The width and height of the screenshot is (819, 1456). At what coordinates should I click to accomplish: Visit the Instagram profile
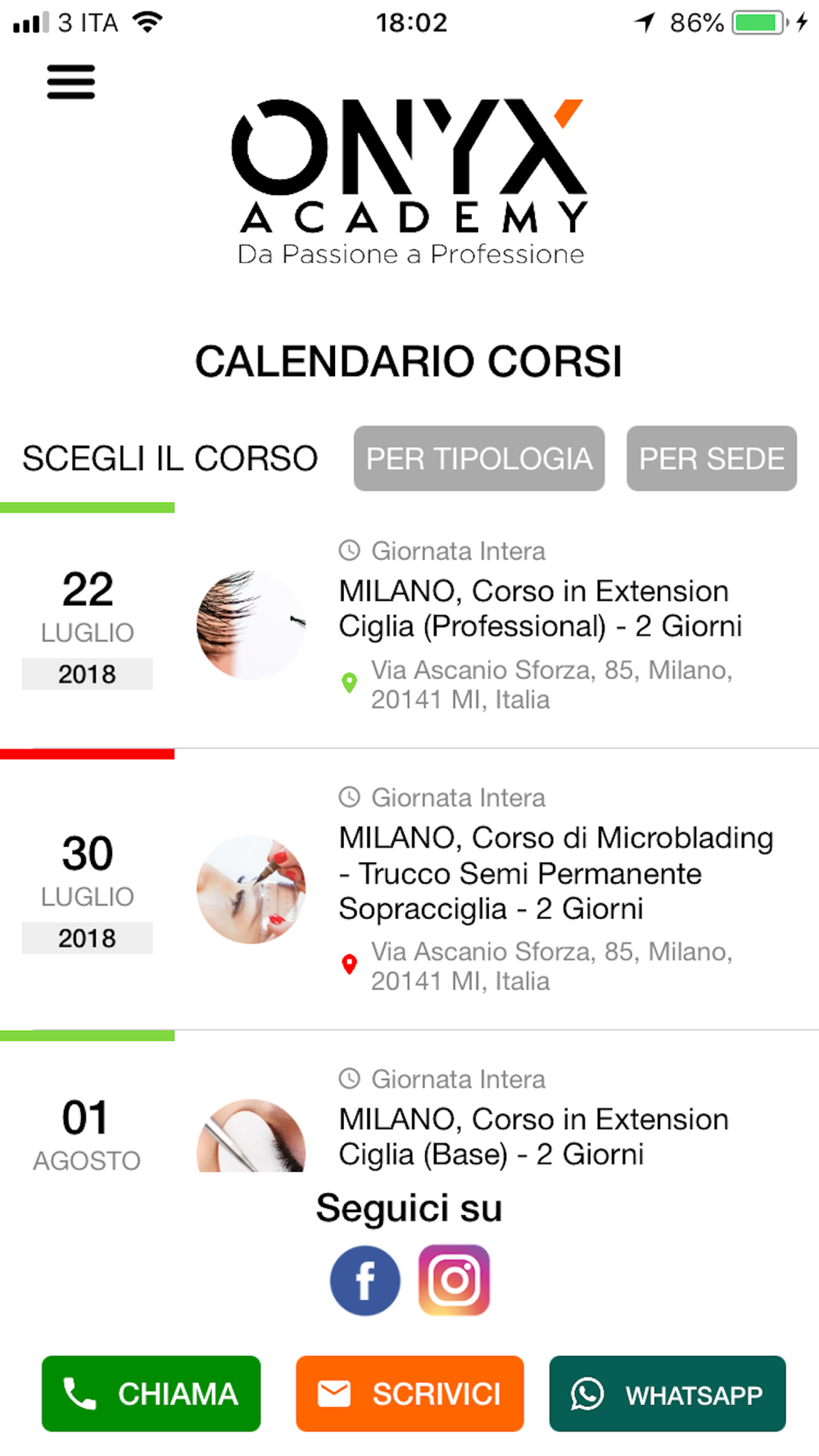(455, 1281)
